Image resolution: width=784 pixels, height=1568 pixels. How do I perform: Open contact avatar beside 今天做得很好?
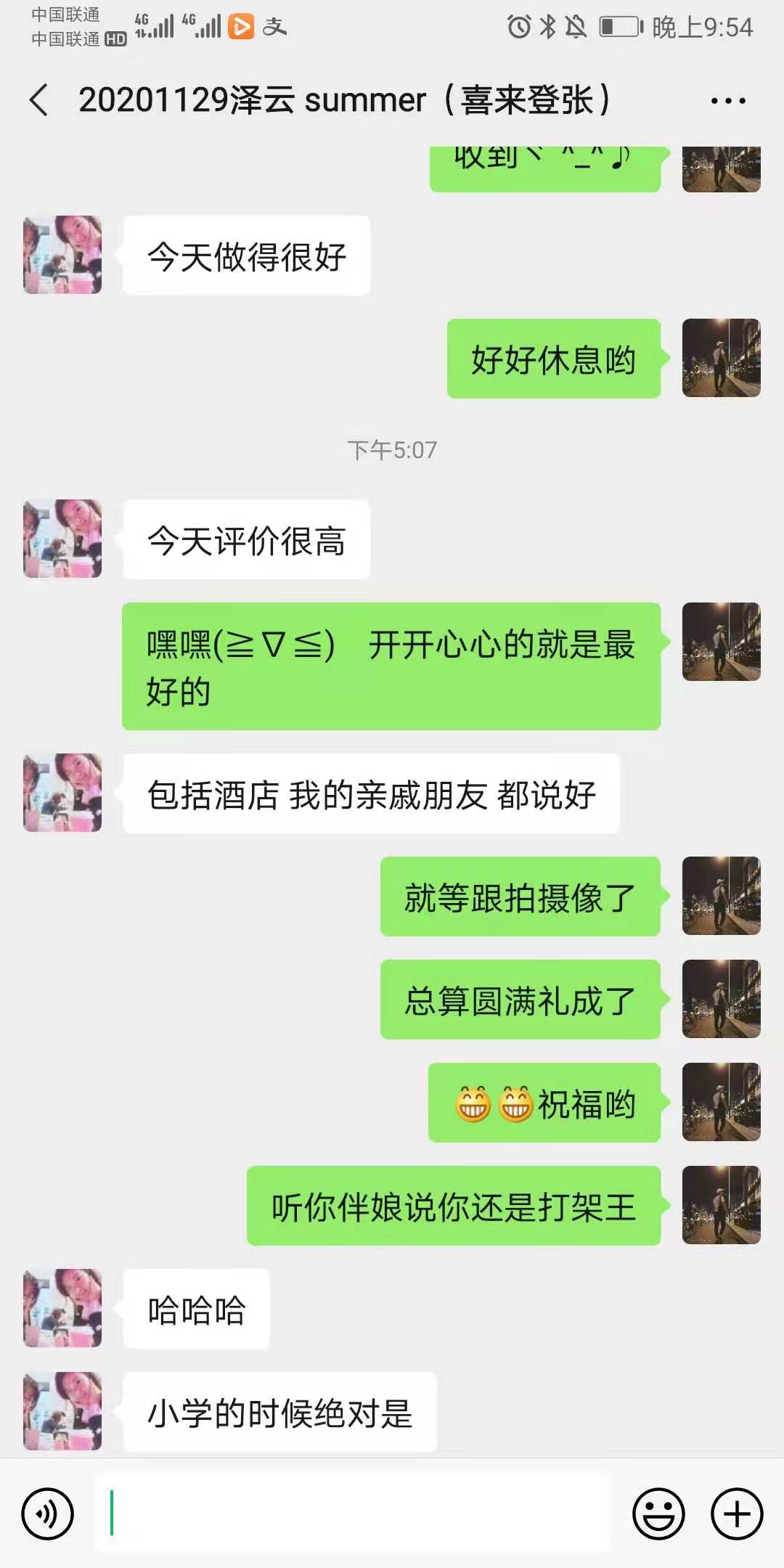coord(62,255)
